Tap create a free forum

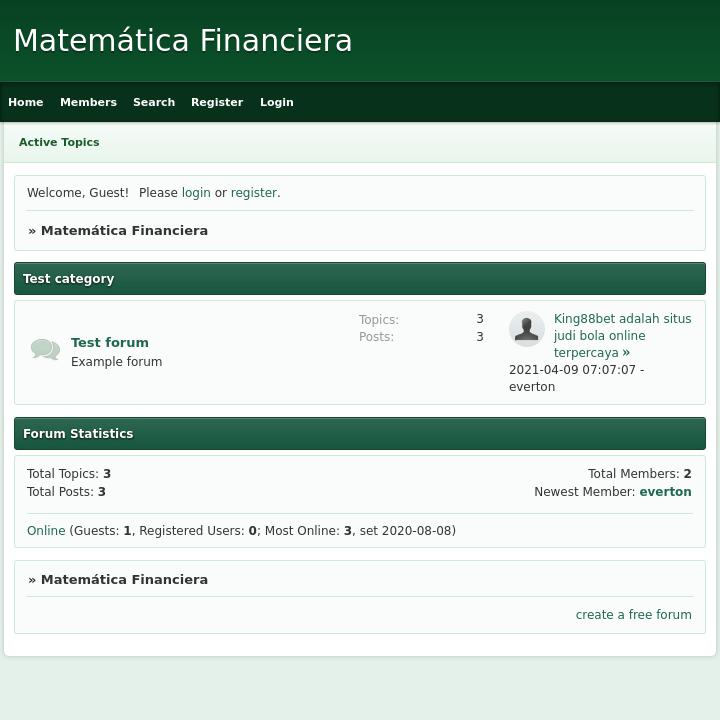[633, 615]
